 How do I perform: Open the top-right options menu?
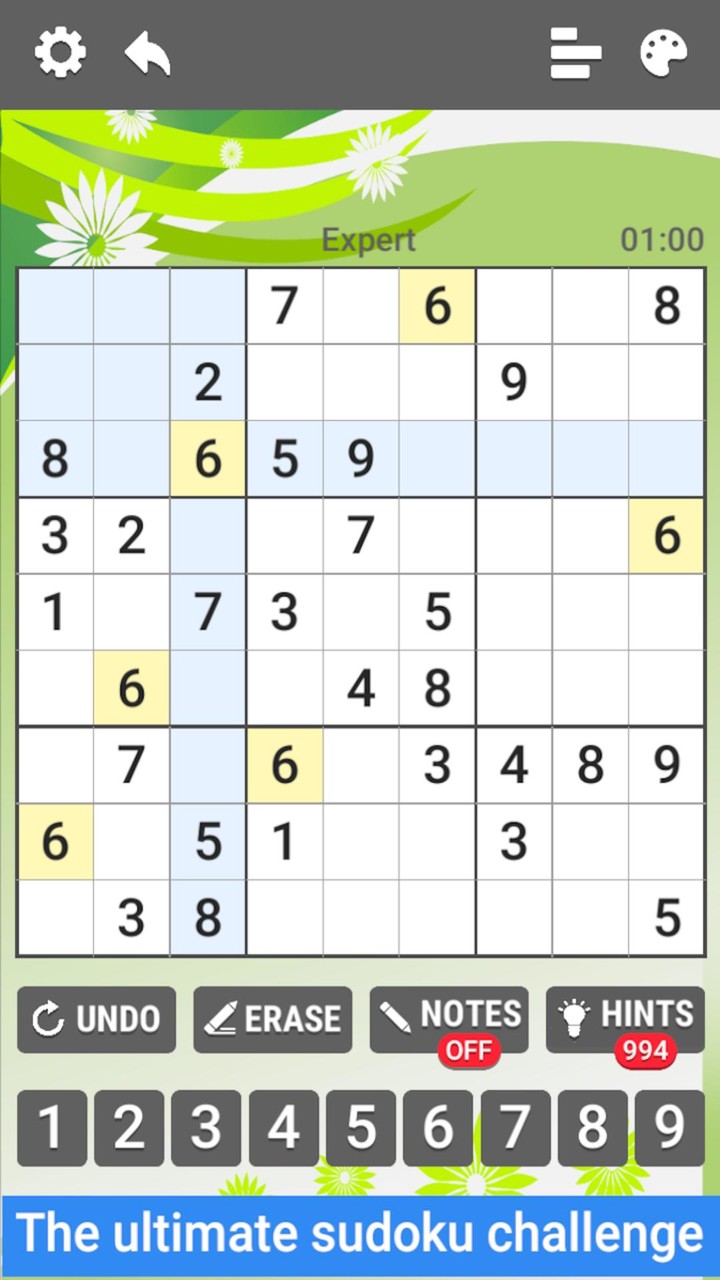click(x=575, y=55)
